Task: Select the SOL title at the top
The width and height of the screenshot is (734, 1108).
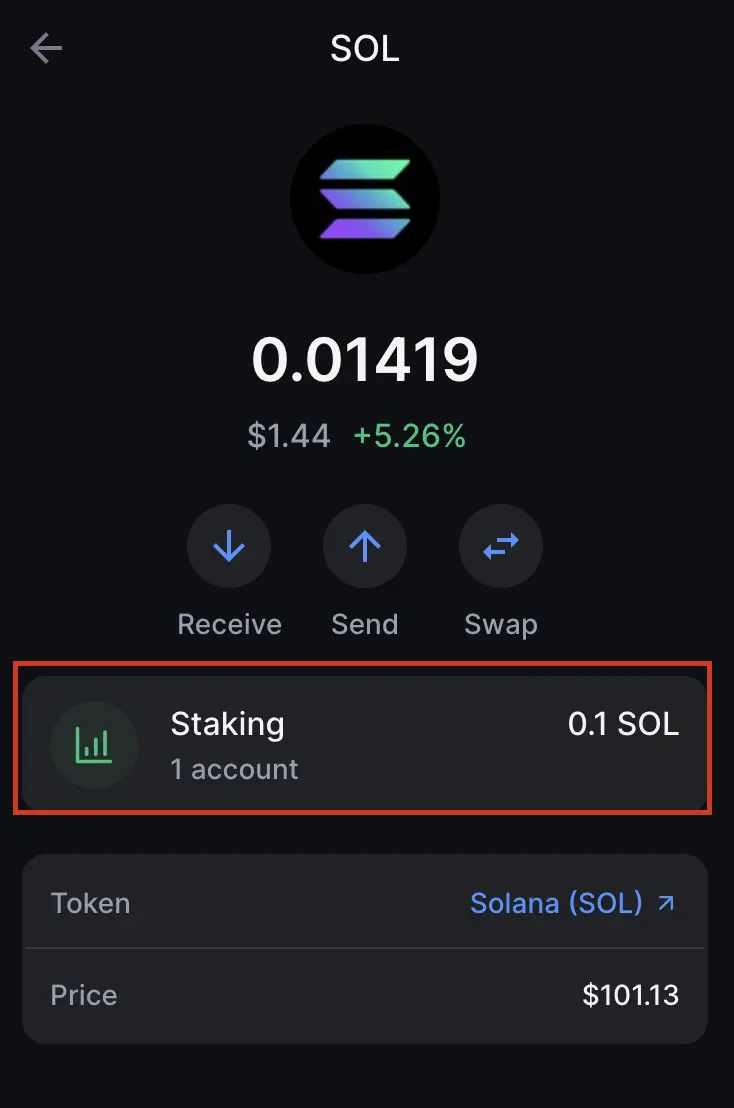Action: pyautogui.click(x=365, y=49)
